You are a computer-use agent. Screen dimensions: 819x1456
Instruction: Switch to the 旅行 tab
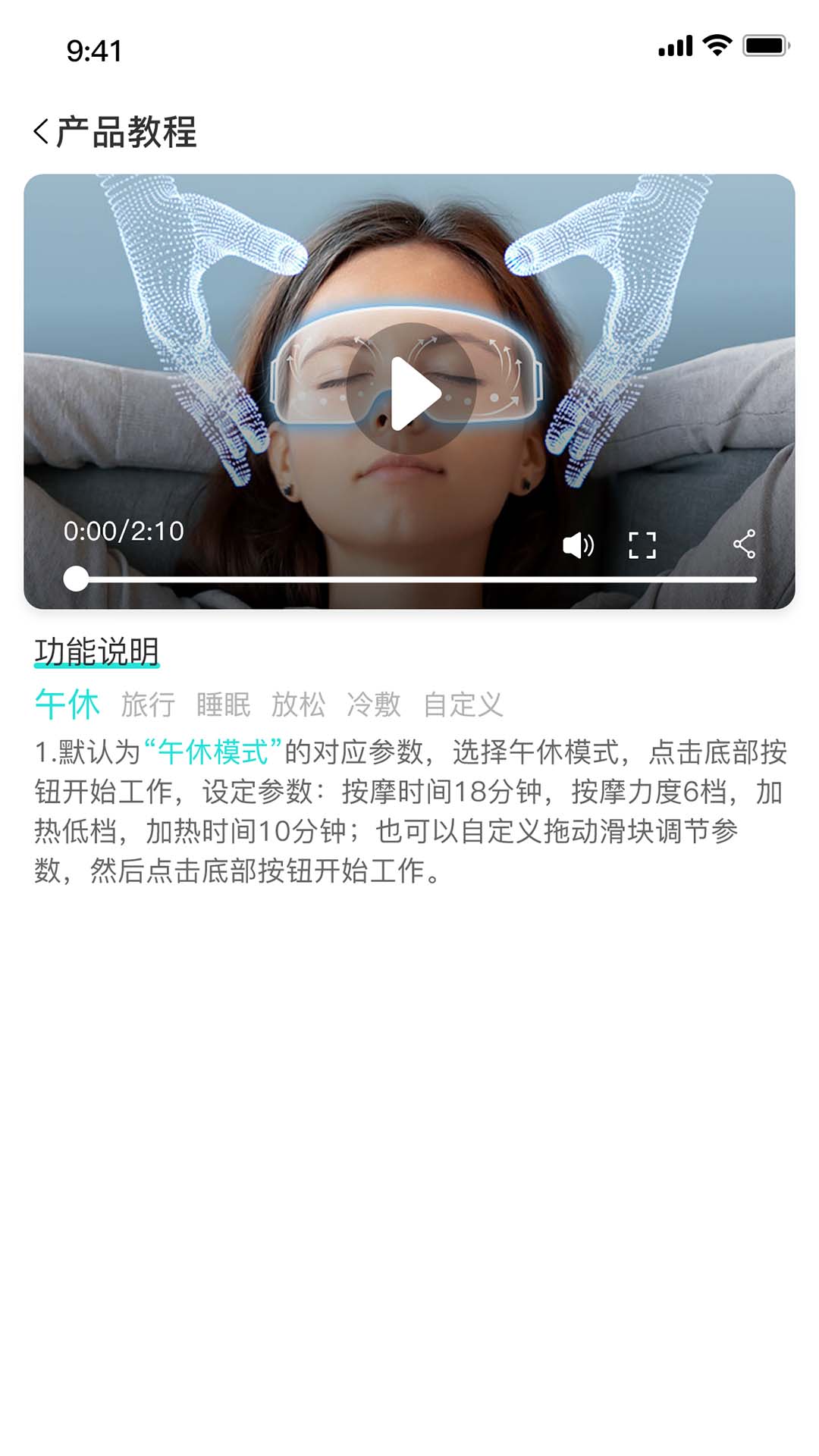tap(148, 704)
